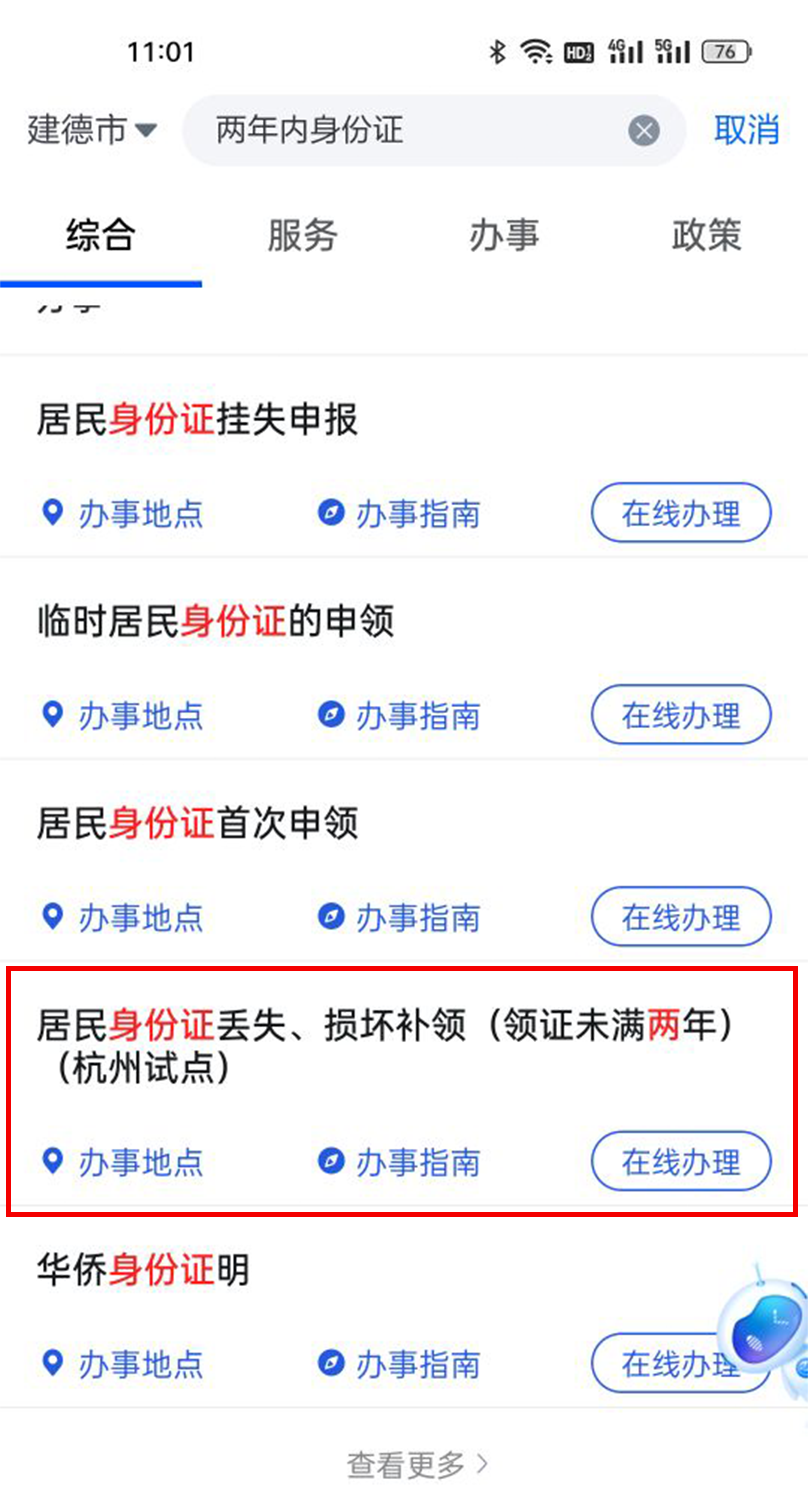This screenshot has height=1508, width=808.
Task: View 办事地点 for 临时居民身份证的申领
Action: [122, 715]
